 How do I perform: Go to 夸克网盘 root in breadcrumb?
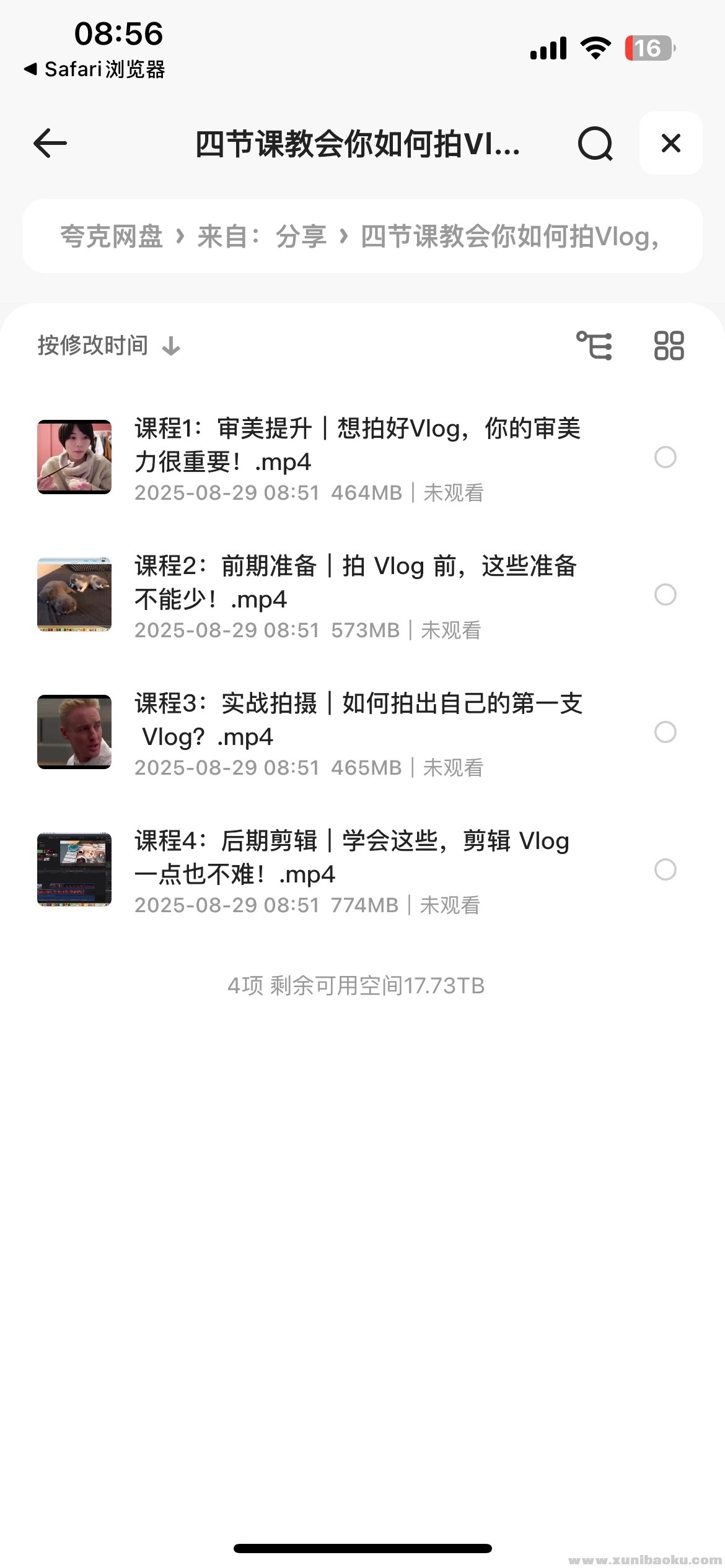112,237
